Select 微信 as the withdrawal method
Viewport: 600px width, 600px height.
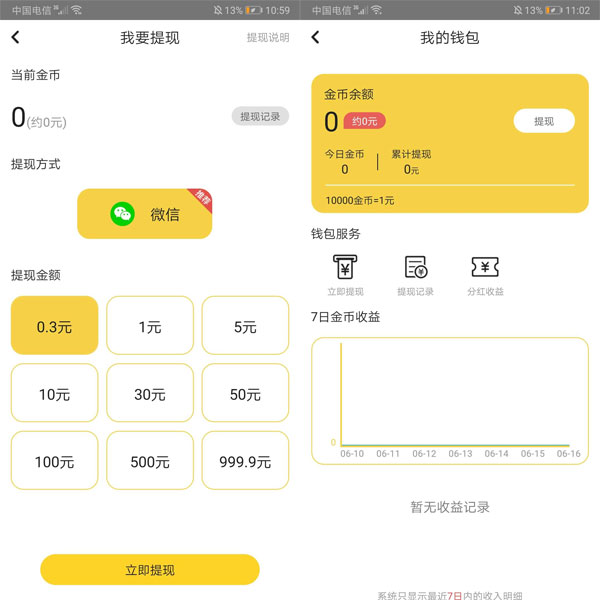coord(144,213)
